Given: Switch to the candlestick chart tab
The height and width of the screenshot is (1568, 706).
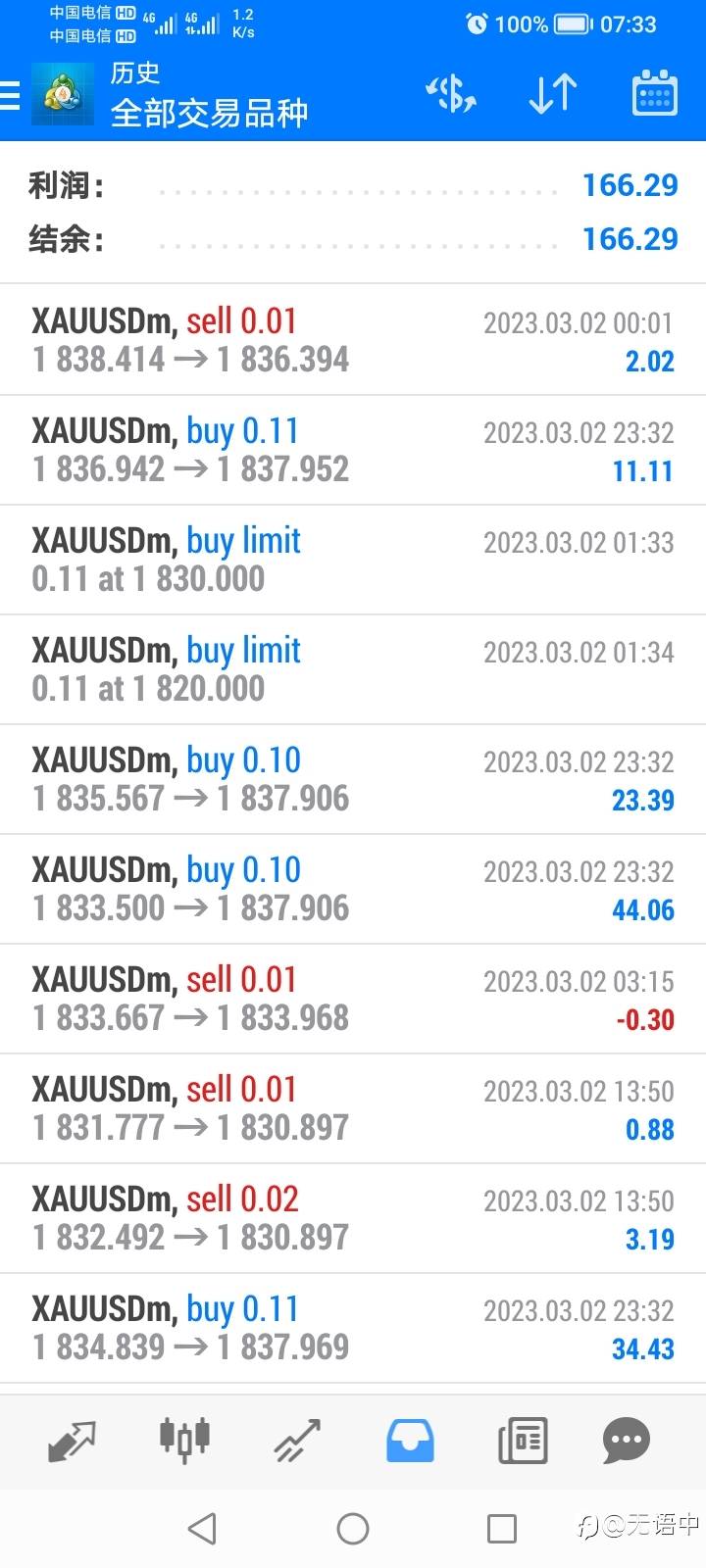Looking at the screenshot, I should pyautogui.click(x=184, y=1441).
